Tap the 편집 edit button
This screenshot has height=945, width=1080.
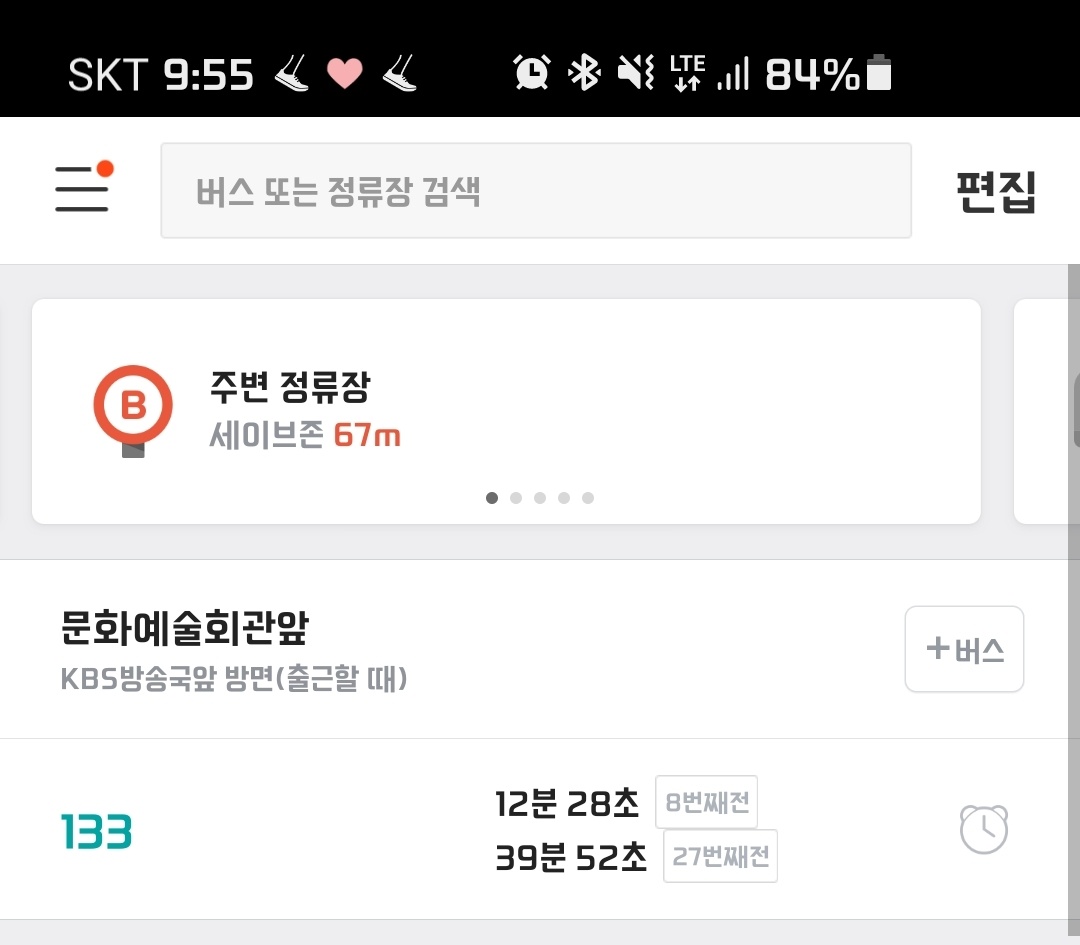(996, 192)
